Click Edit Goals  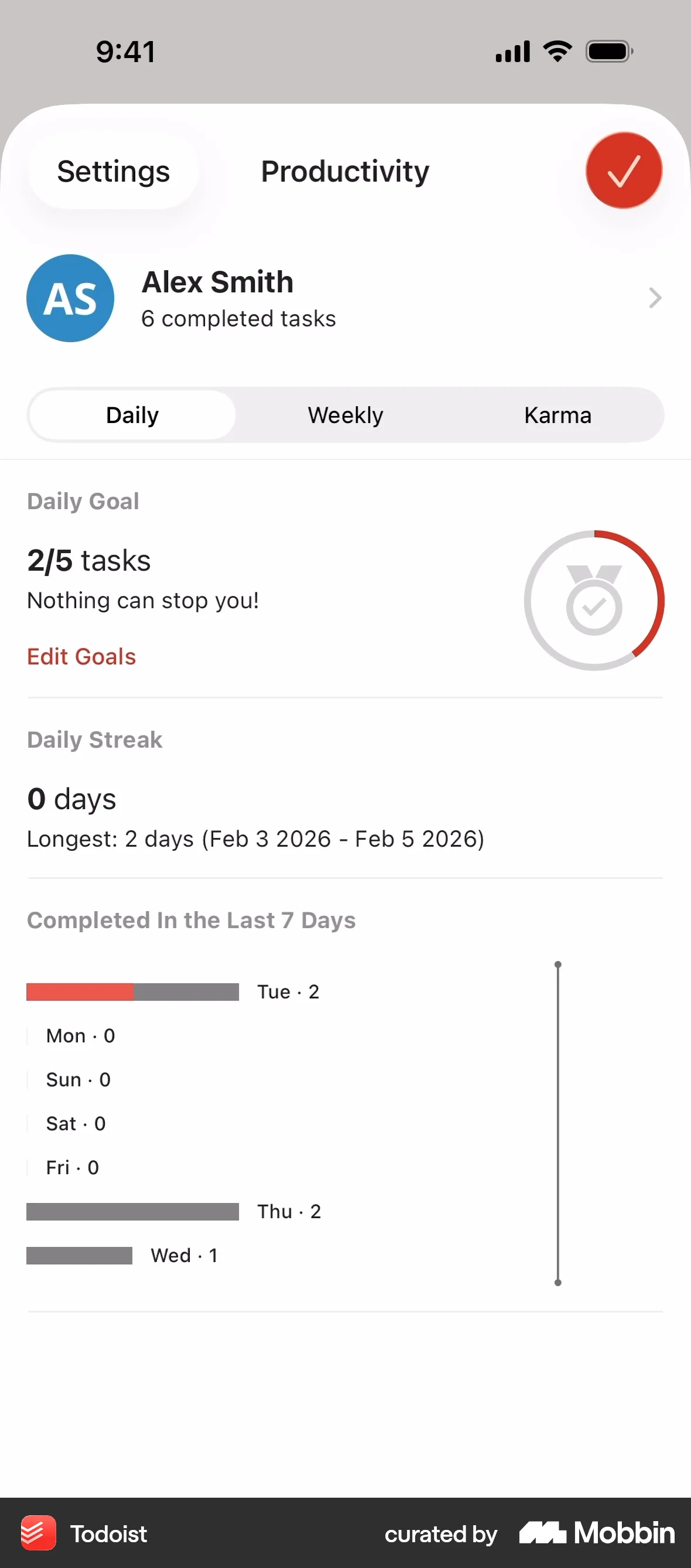pyautogui.click(x=81, y=656)
